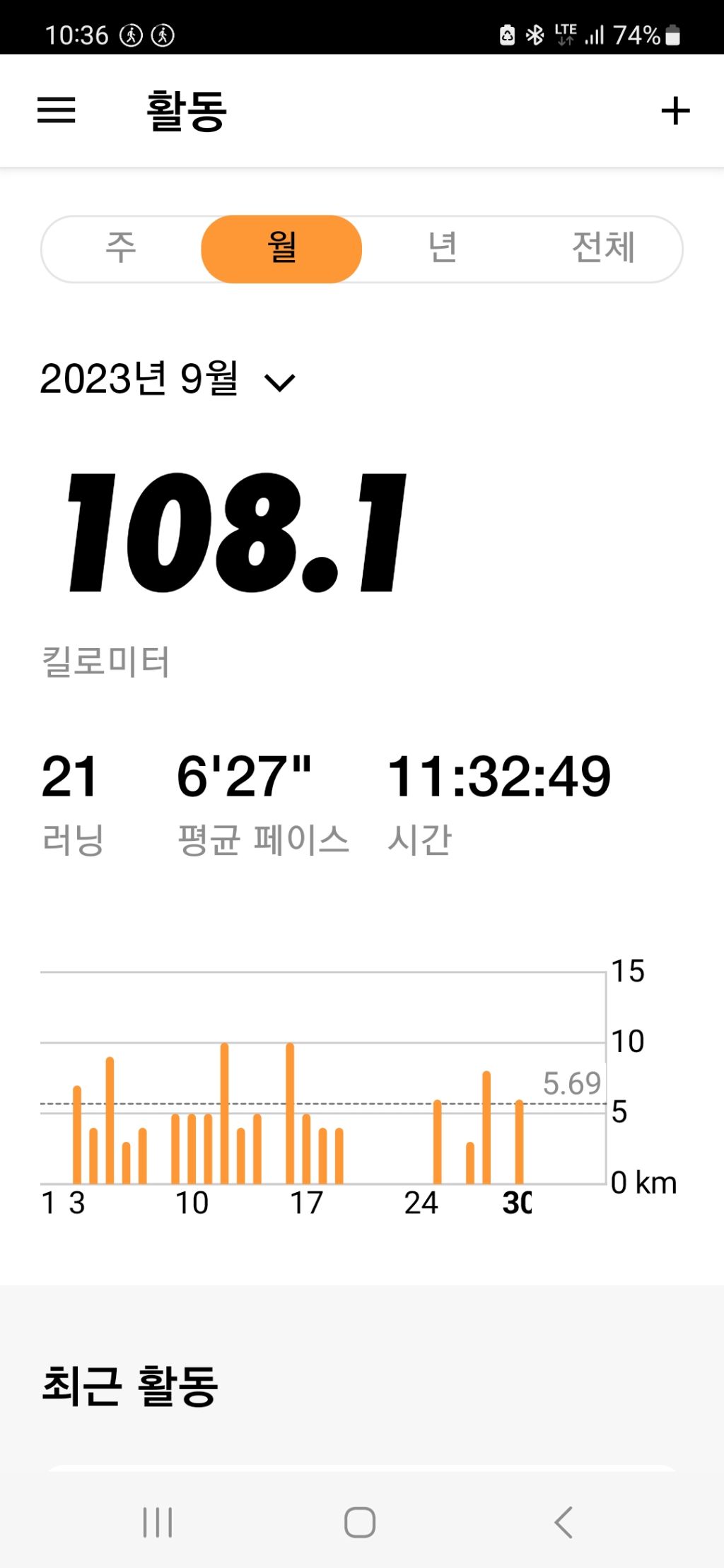Switch to the 주 weekly tab
This screenshot has height=1568, width=724.
120,248
